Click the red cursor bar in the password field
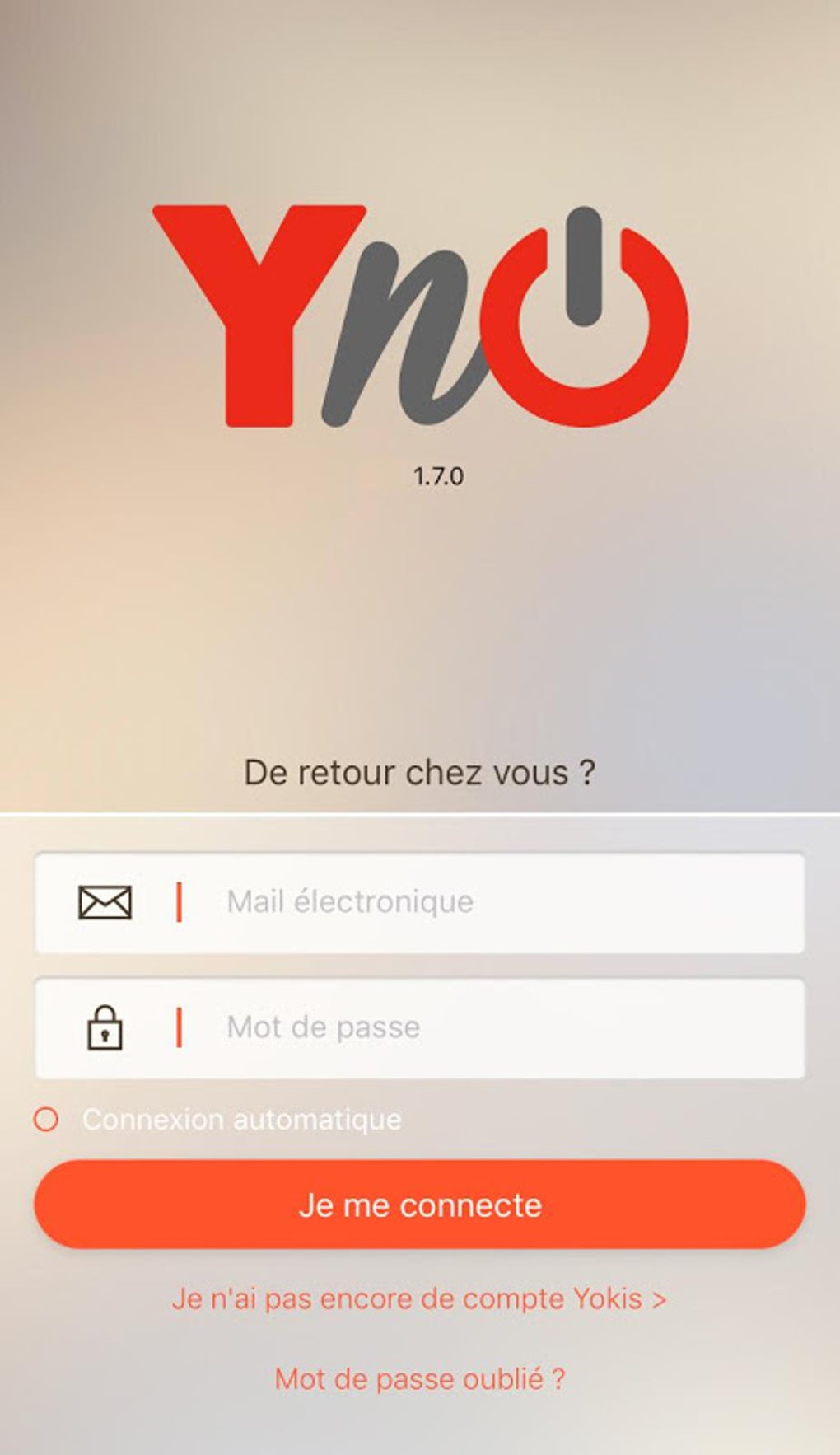Image resolution: width=840 pixels, height=1455 pixels. point(180,1027)
